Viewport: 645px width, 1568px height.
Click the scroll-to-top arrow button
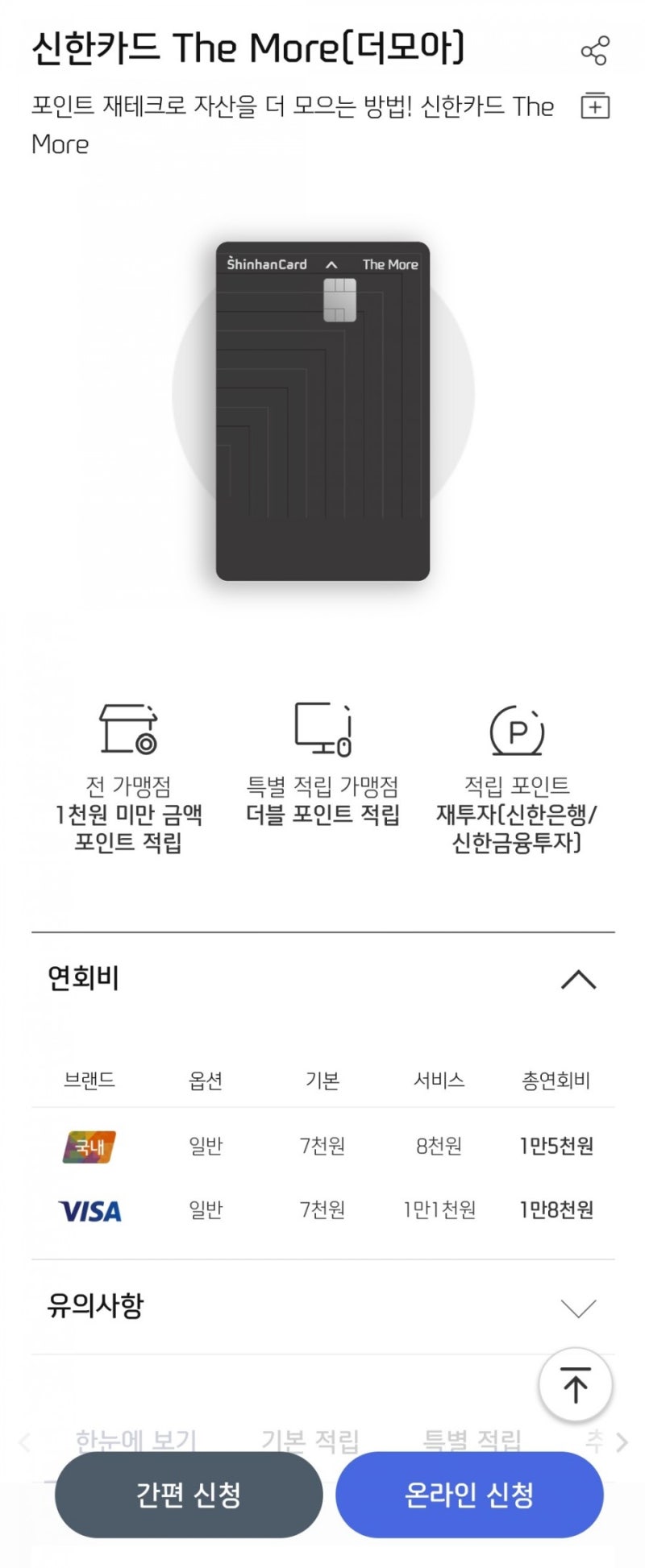pos(576,1385)
